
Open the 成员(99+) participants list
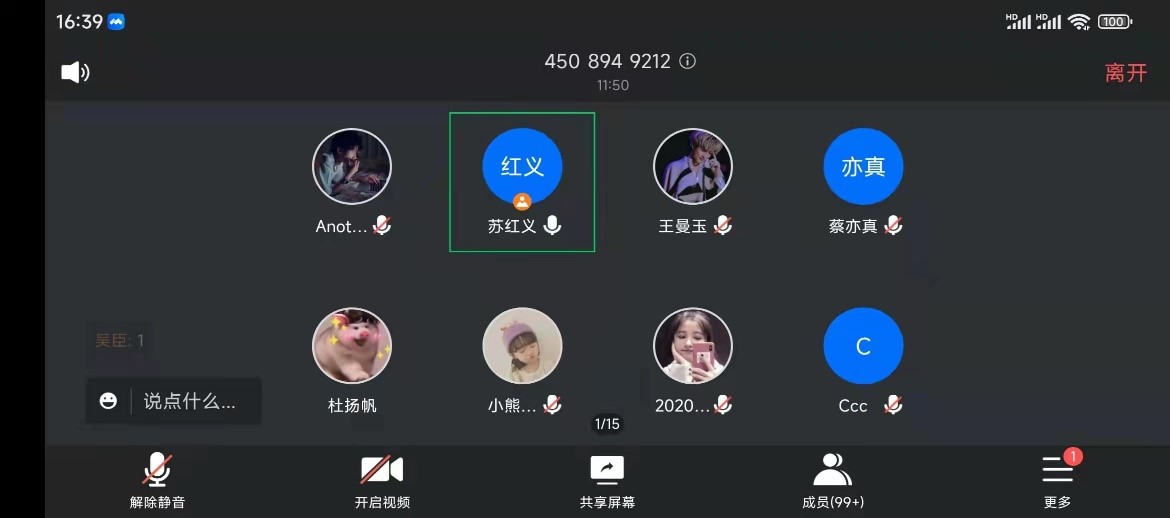point(832,481)
